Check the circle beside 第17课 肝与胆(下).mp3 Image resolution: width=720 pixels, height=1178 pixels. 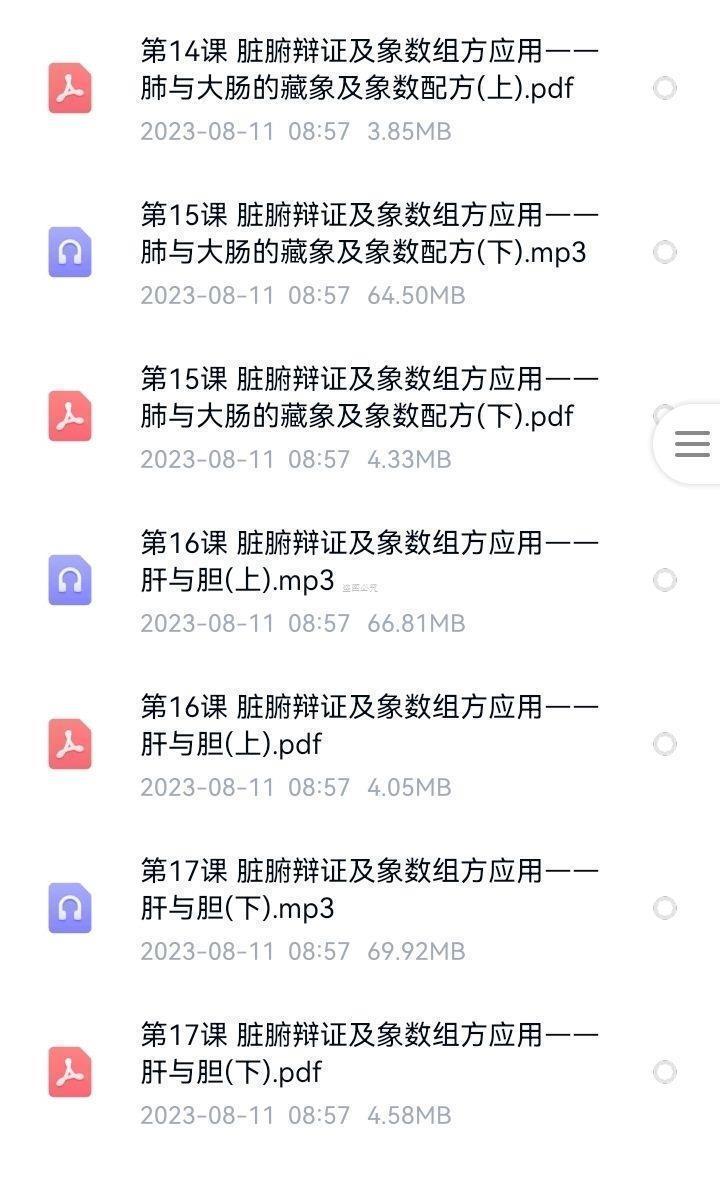pyautogui.click(x=664, y=908)
